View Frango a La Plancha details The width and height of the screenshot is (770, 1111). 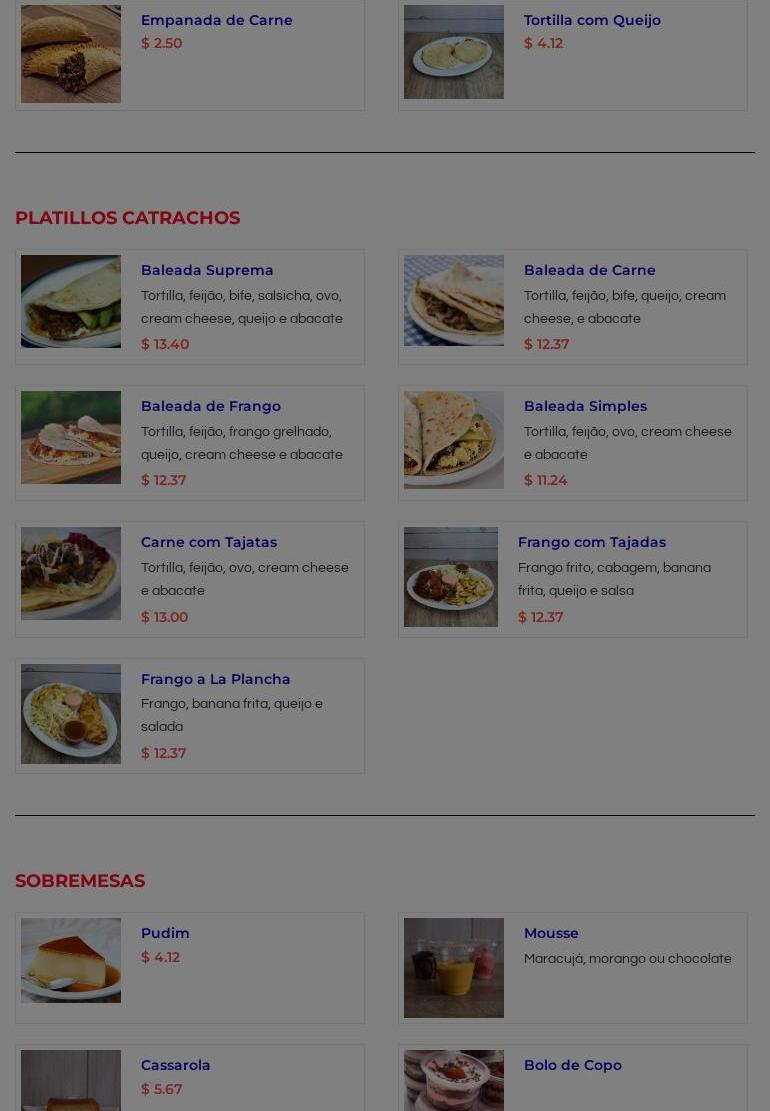coord(215,679)
